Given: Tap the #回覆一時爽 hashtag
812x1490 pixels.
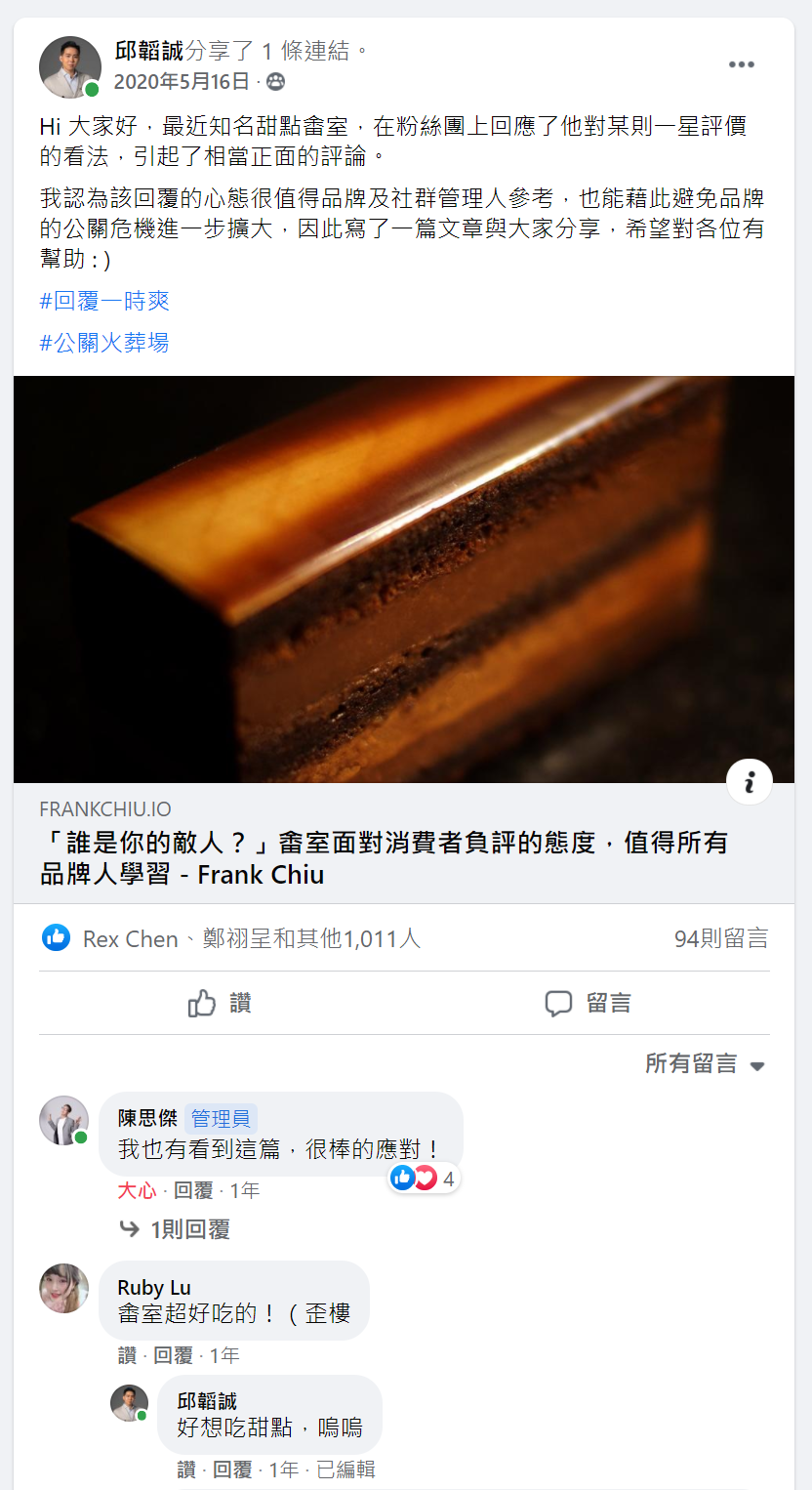Looking at the screenshot, I should coord(104,301).
